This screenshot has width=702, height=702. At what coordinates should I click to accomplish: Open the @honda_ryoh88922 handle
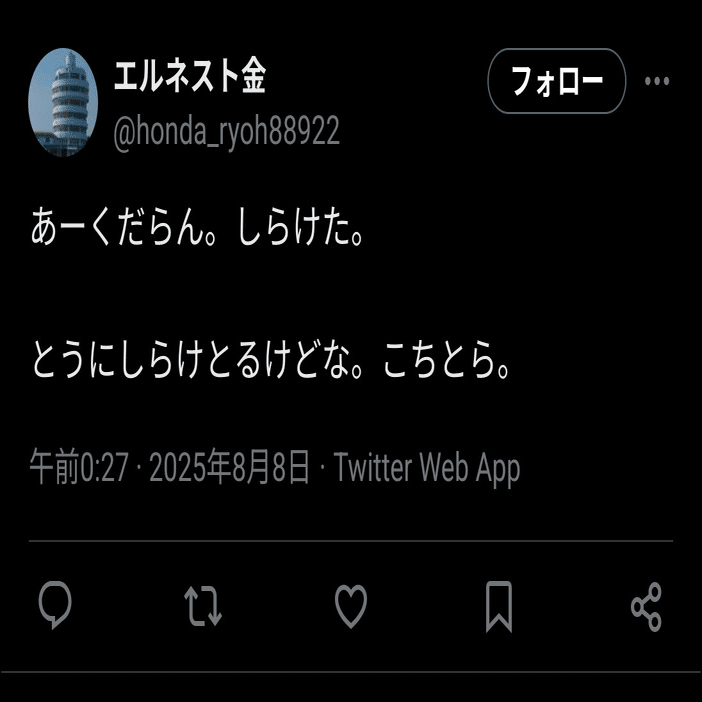(x=226, y=131)
